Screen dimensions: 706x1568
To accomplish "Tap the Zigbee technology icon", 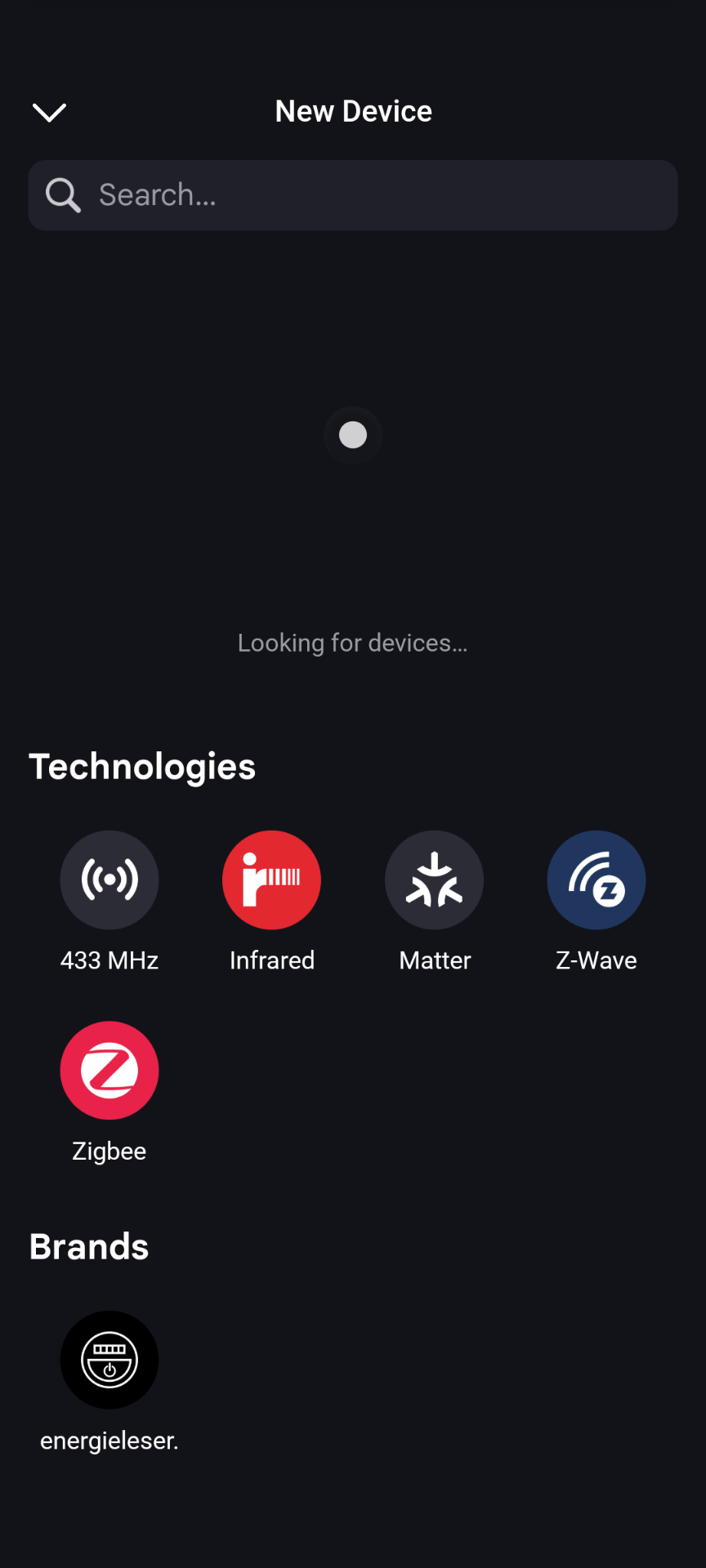I will (x=109, y=1071).
